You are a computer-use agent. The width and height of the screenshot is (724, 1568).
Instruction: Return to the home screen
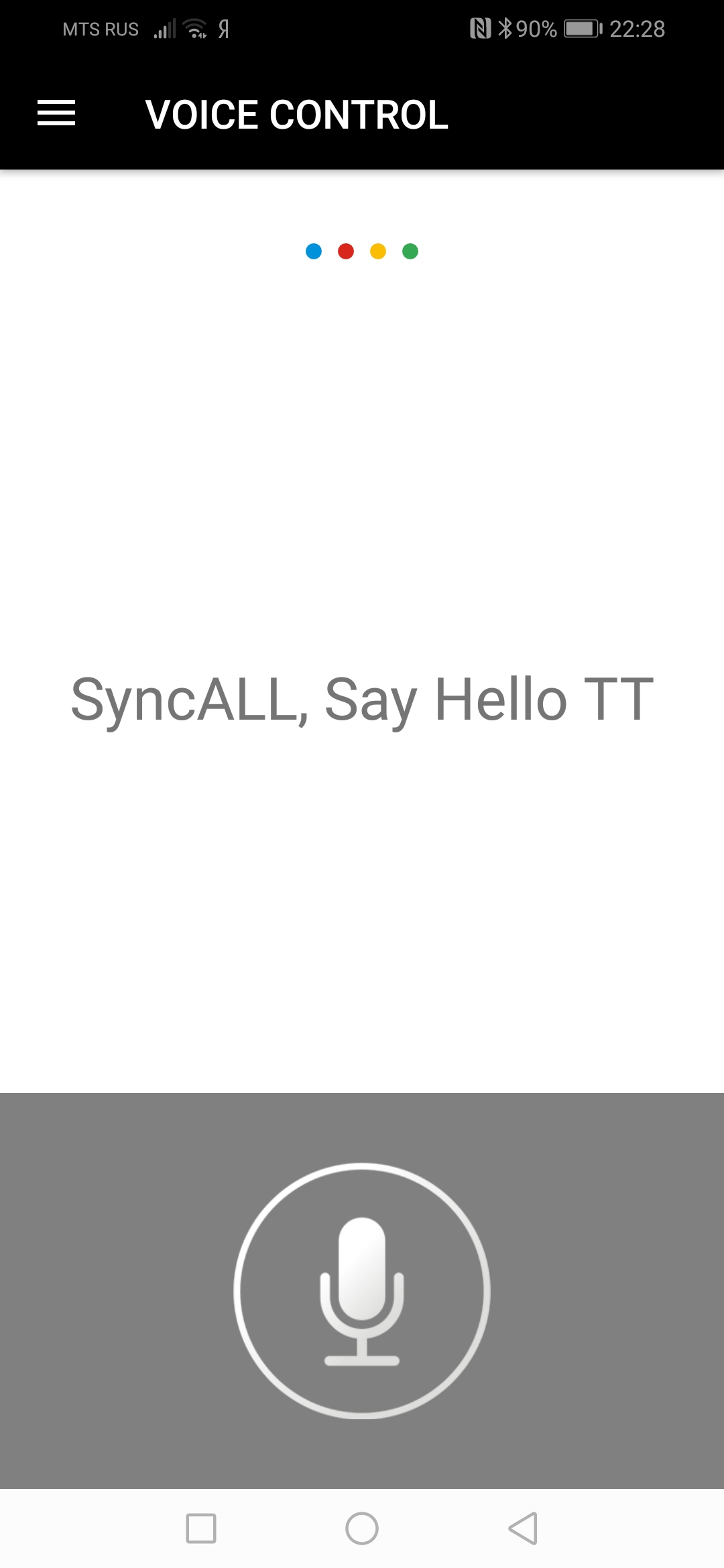362,1528
